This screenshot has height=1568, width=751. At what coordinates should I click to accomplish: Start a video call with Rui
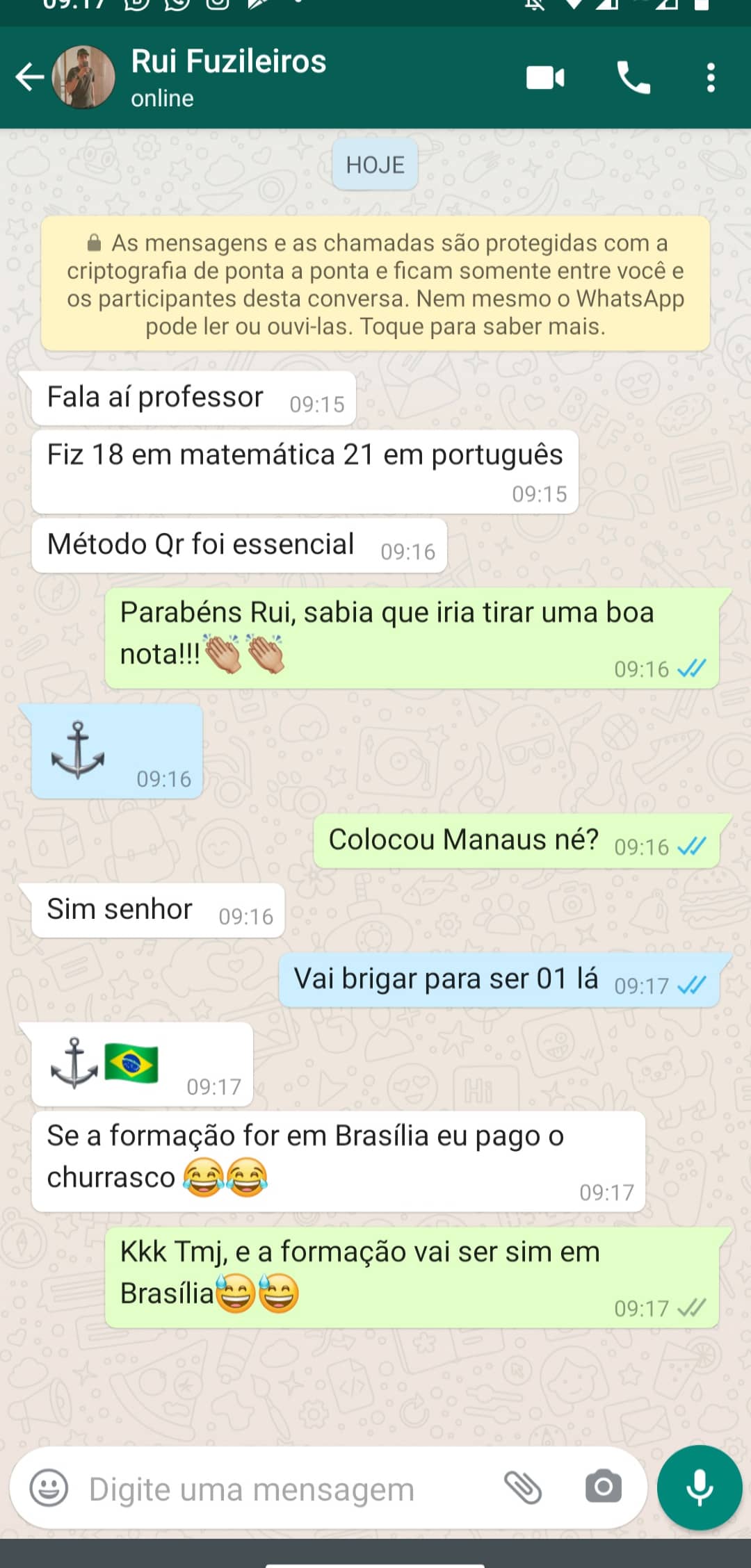coord(545,77)
